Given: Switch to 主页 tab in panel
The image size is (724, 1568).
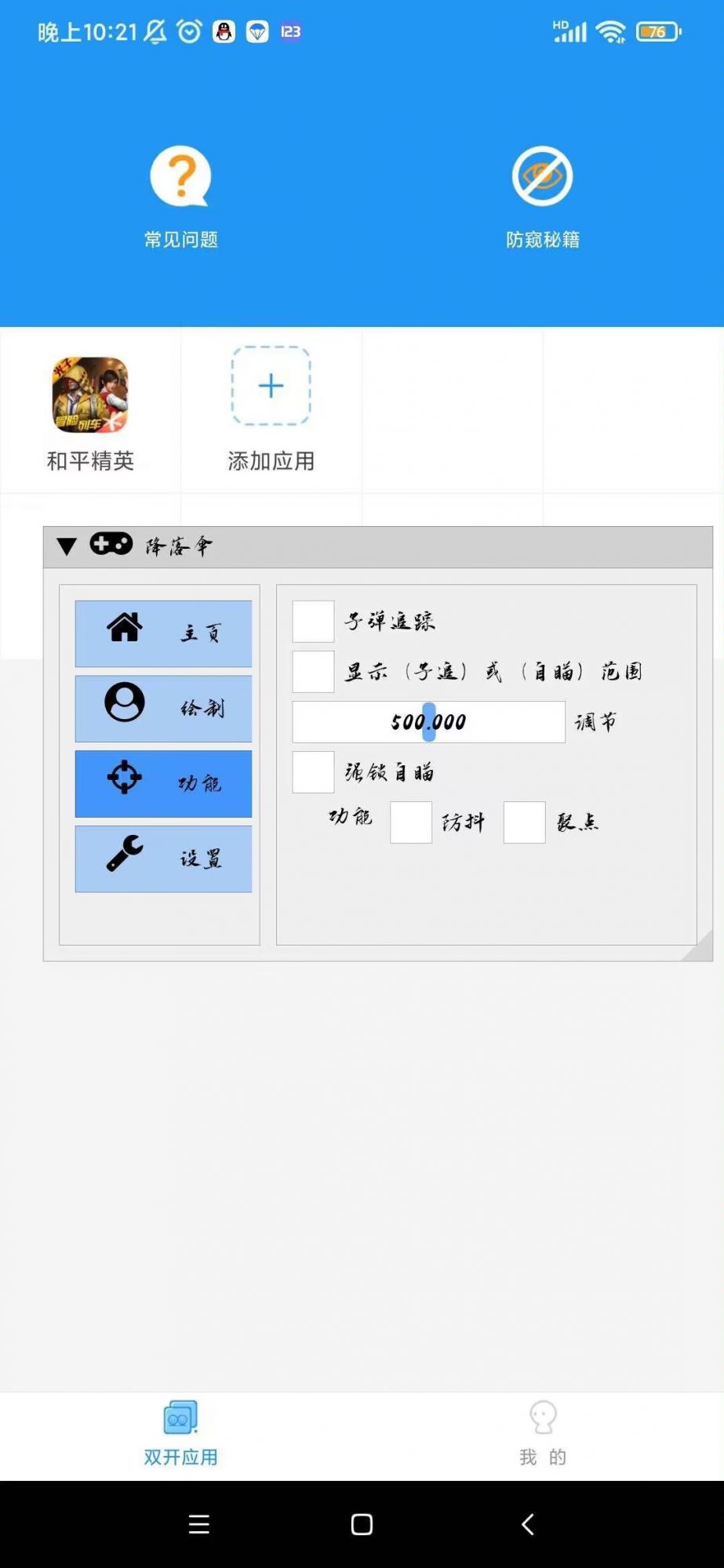Looking at the screenshot, I should [163, 633].
